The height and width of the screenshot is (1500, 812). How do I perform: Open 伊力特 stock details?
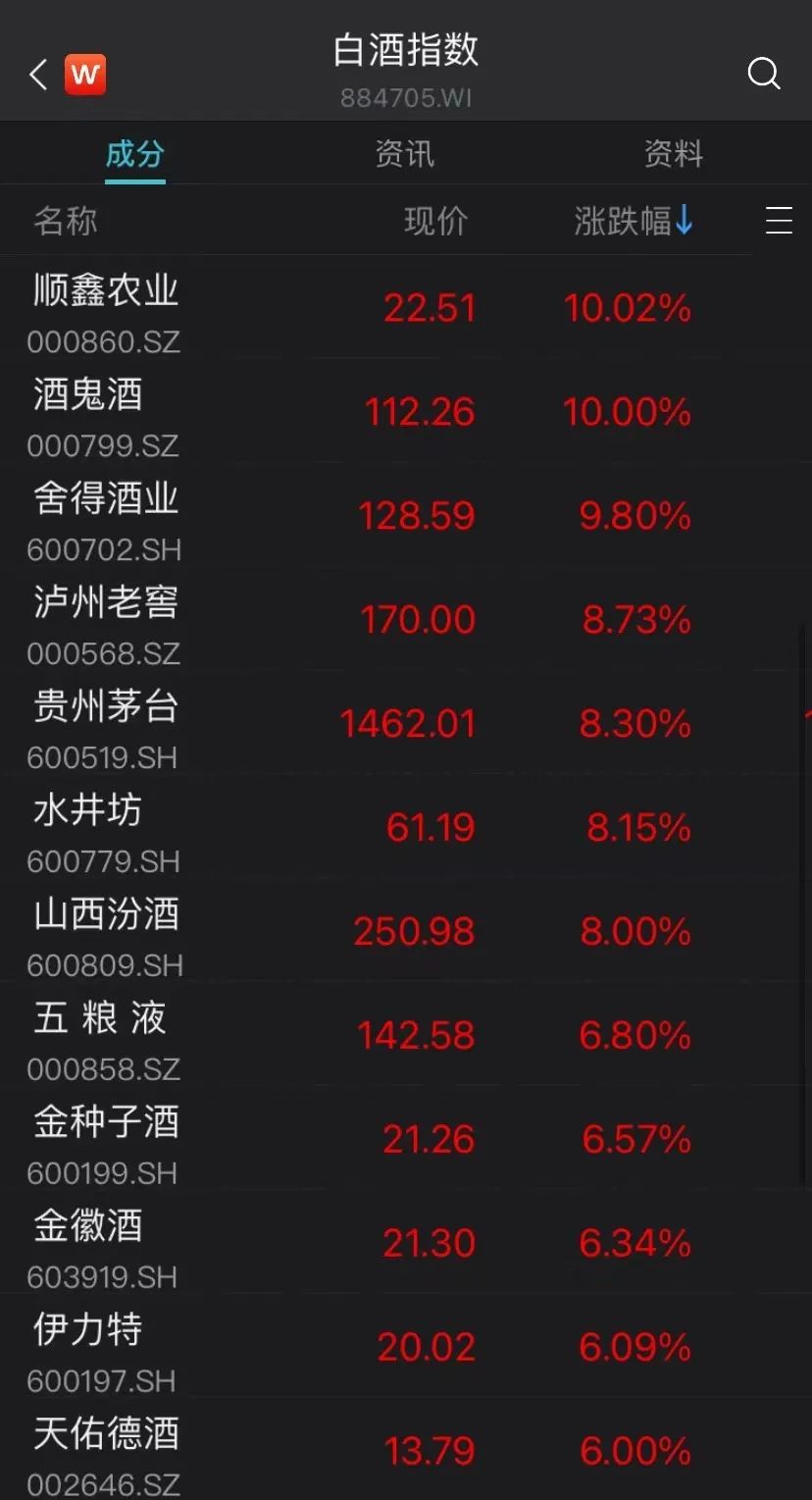88,1330
